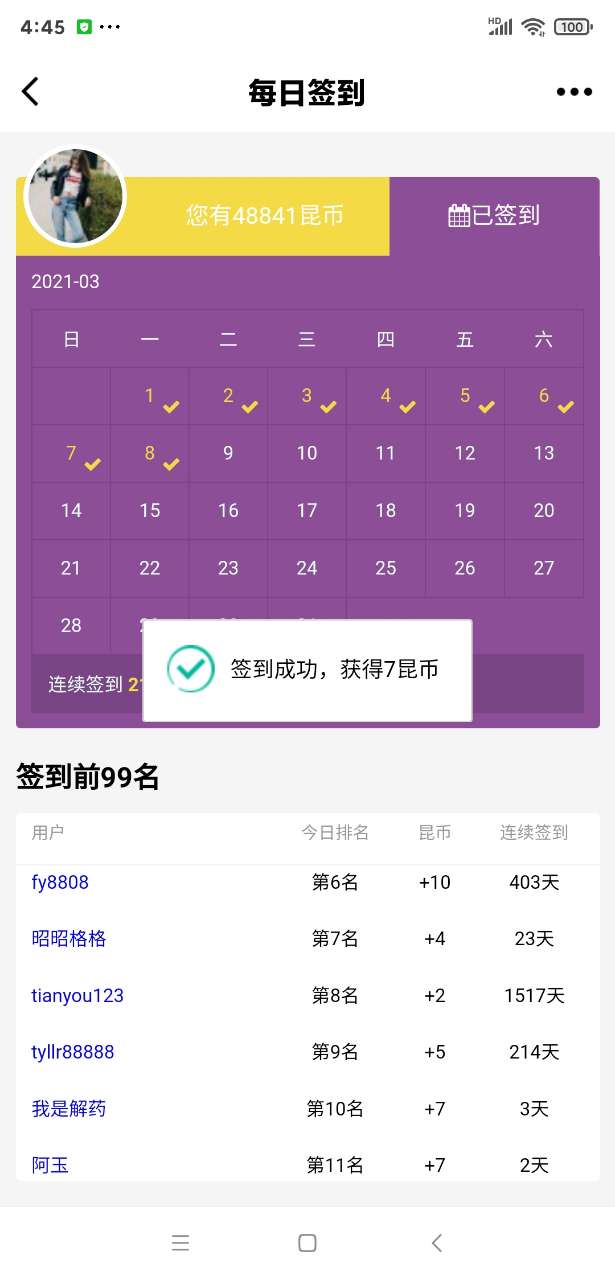Open the three-dot overflow menu
The height and width of the screenshot is (1280, 615).
(x=574, y=92)
